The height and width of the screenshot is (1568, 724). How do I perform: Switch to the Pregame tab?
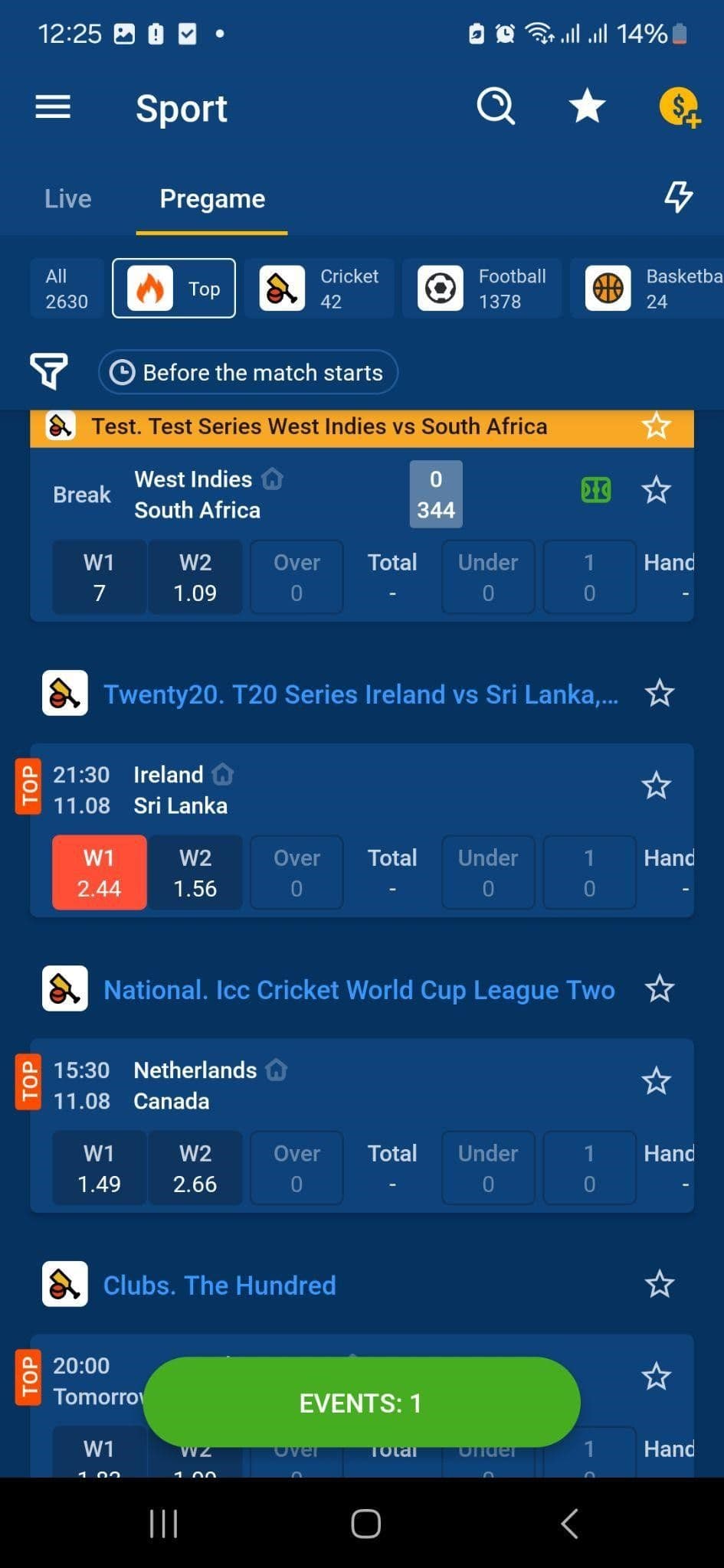click(x=212, y=198)
